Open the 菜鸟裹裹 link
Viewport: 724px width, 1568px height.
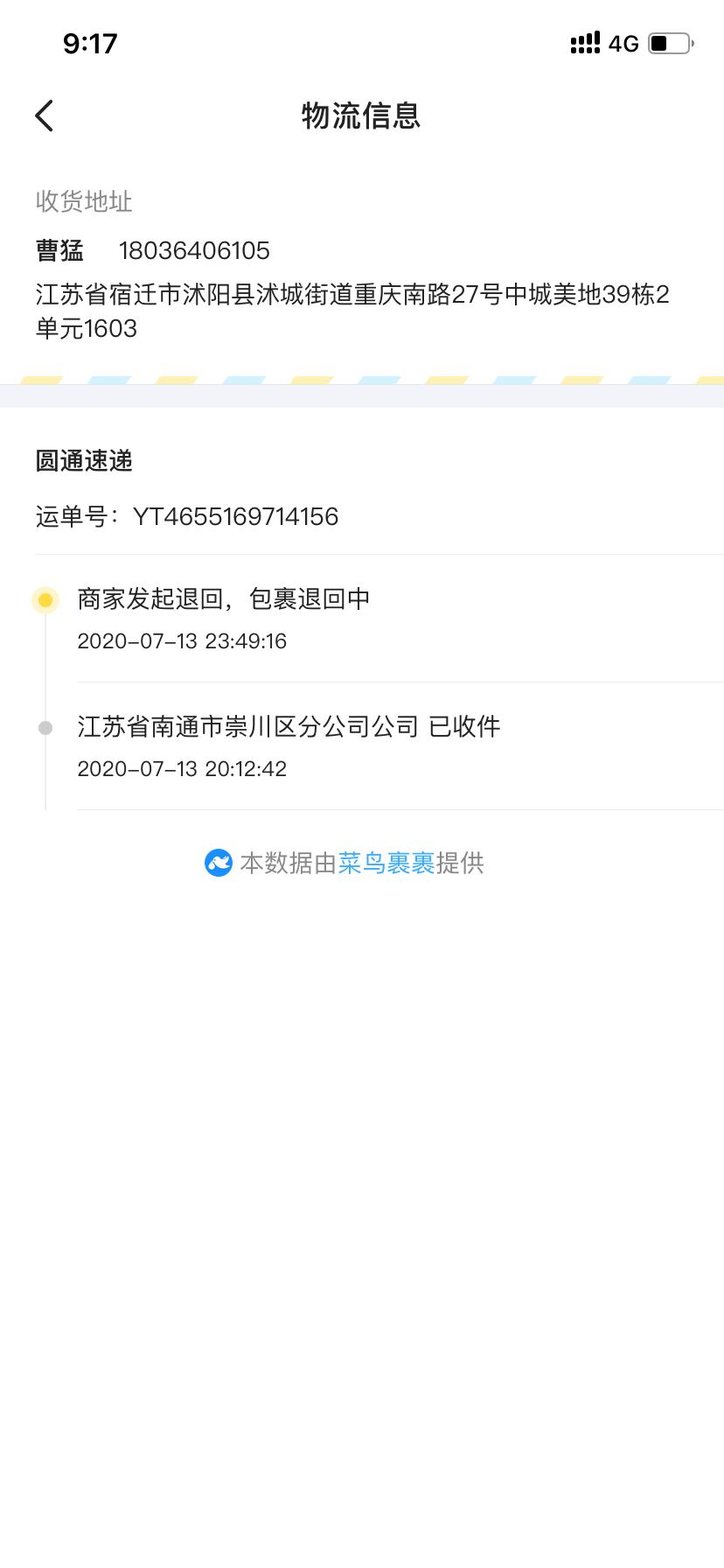(386, 863)
